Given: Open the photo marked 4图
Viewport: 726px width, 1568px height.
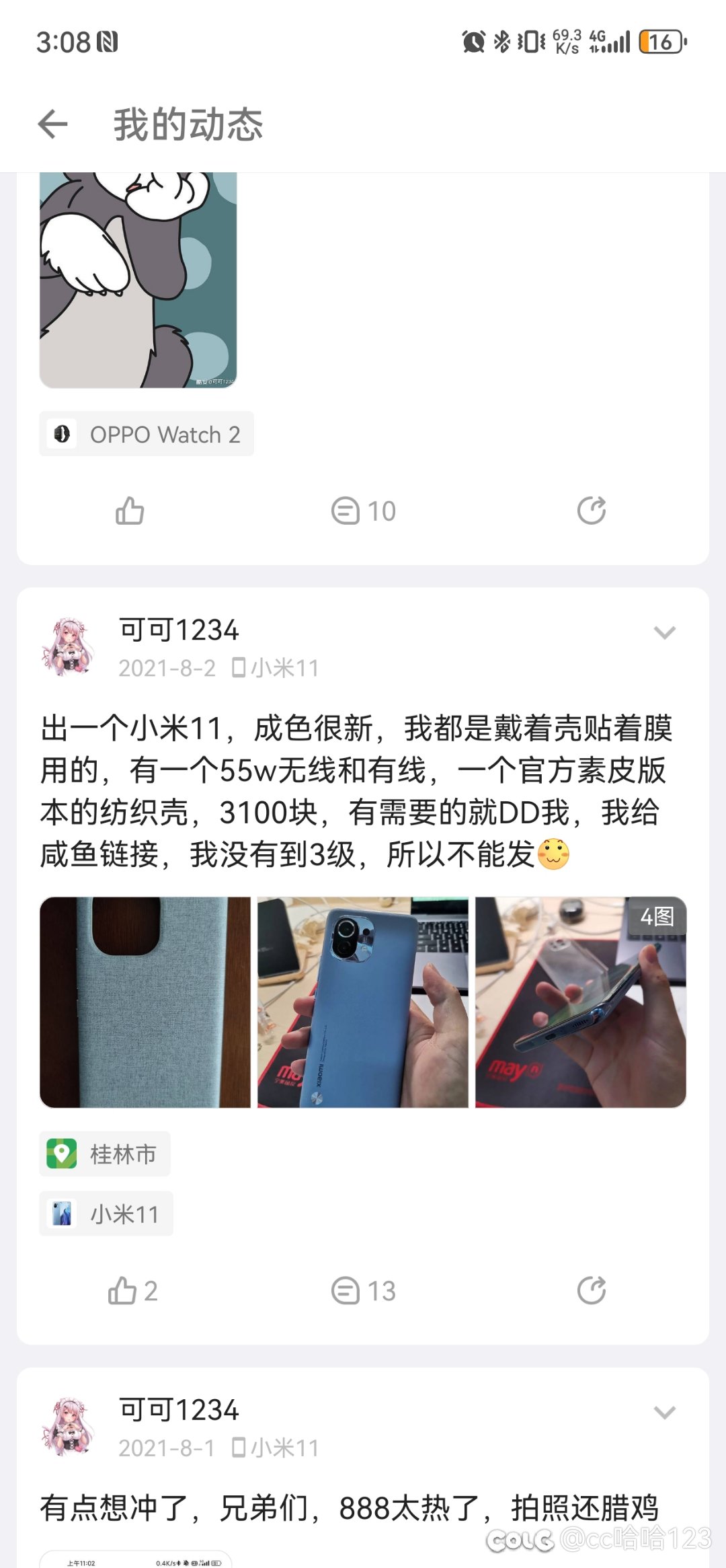Looking at the screenshot, I should [x=581, y=1002].
